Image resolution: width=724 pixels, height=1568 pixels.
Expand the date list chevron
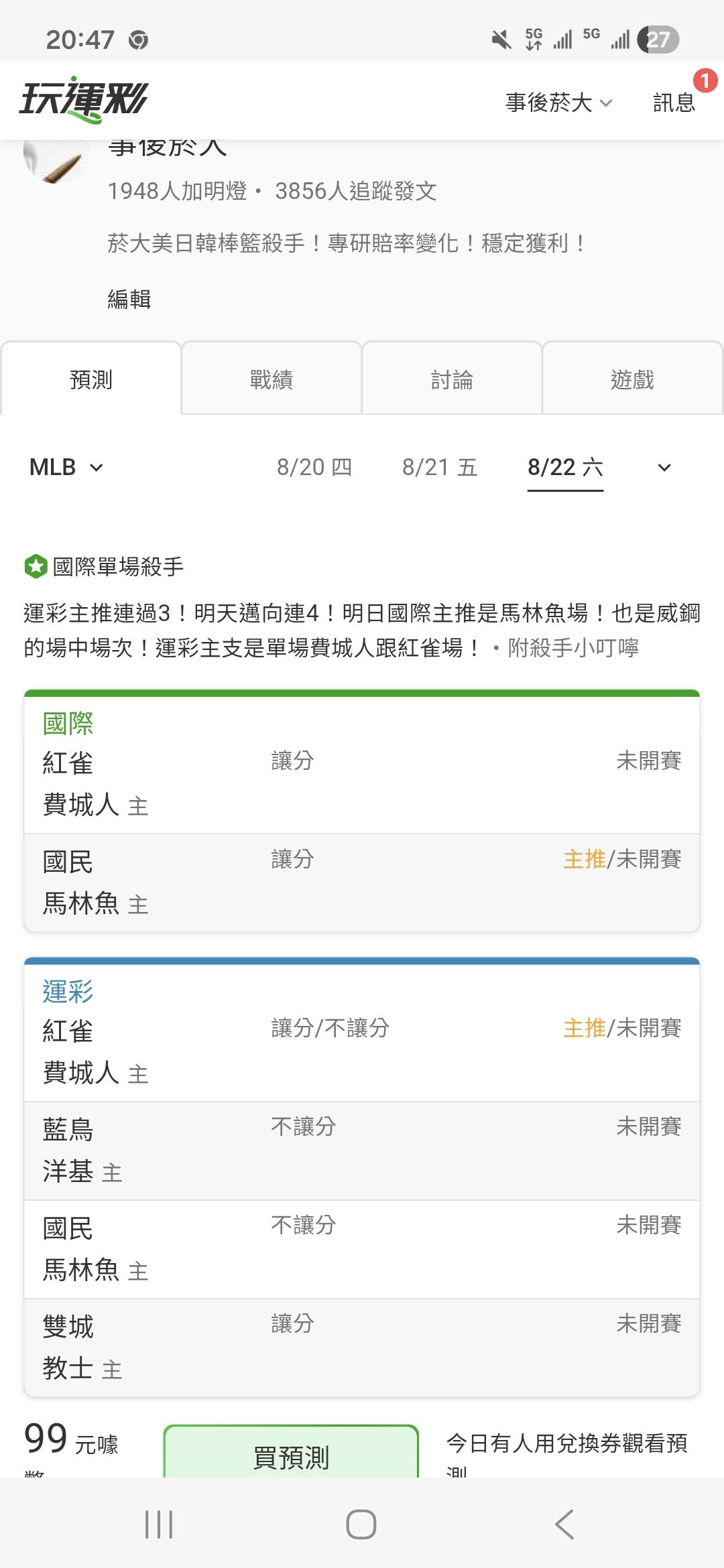[664, 468]
